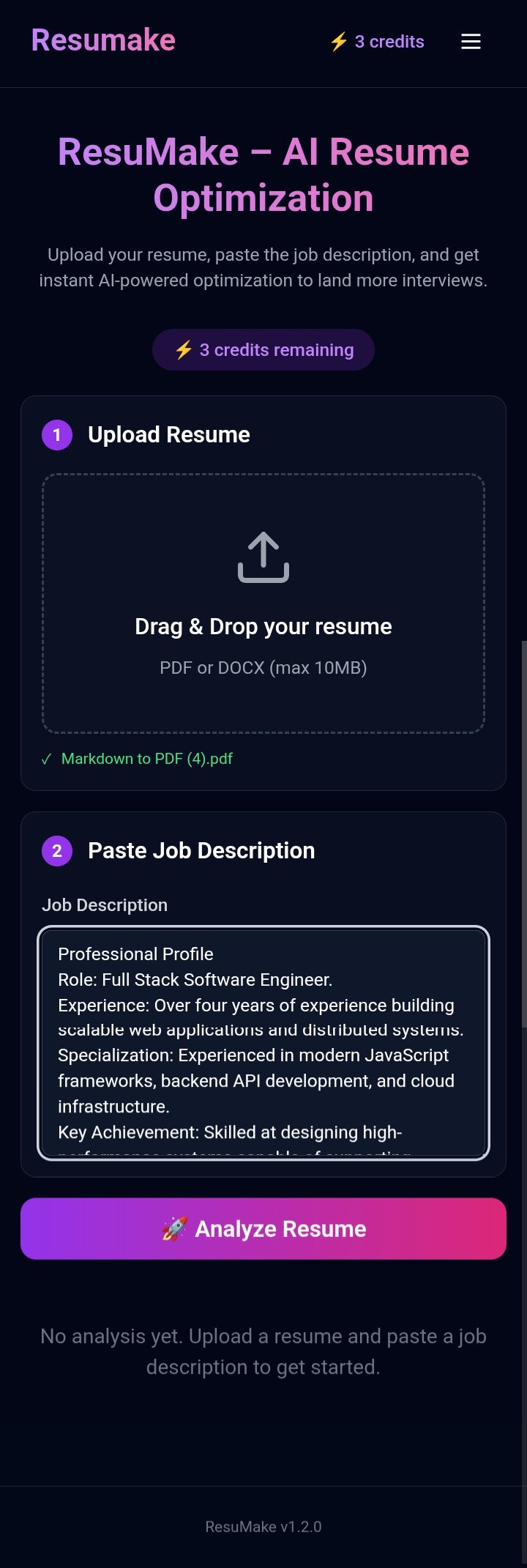The image size is (527, 1568).
Task: Tap the resume upload drop zone
Action: pos(263,603)
